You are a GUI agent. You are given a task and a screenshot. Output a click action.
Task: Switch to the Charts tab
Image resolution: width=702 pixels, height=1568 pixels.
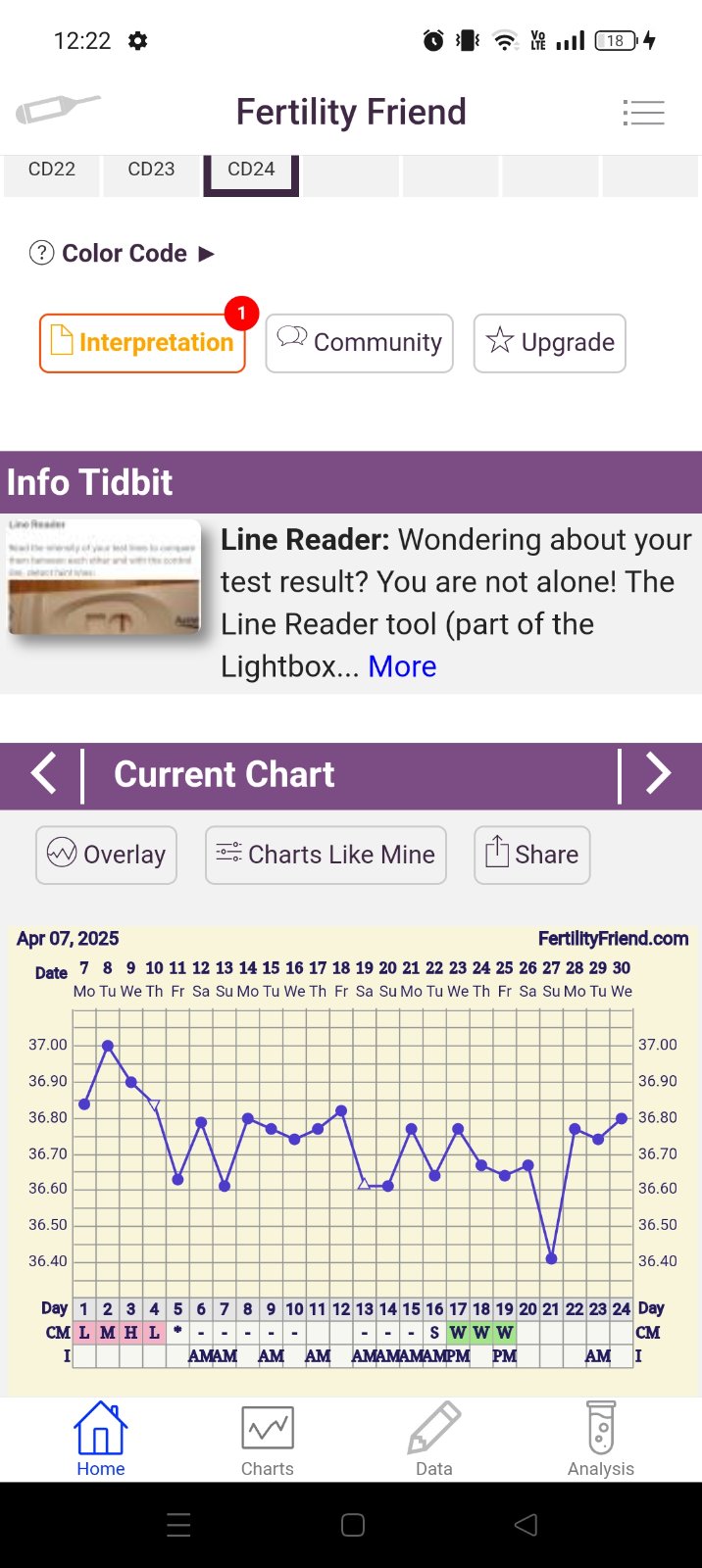coord(267,1439)
